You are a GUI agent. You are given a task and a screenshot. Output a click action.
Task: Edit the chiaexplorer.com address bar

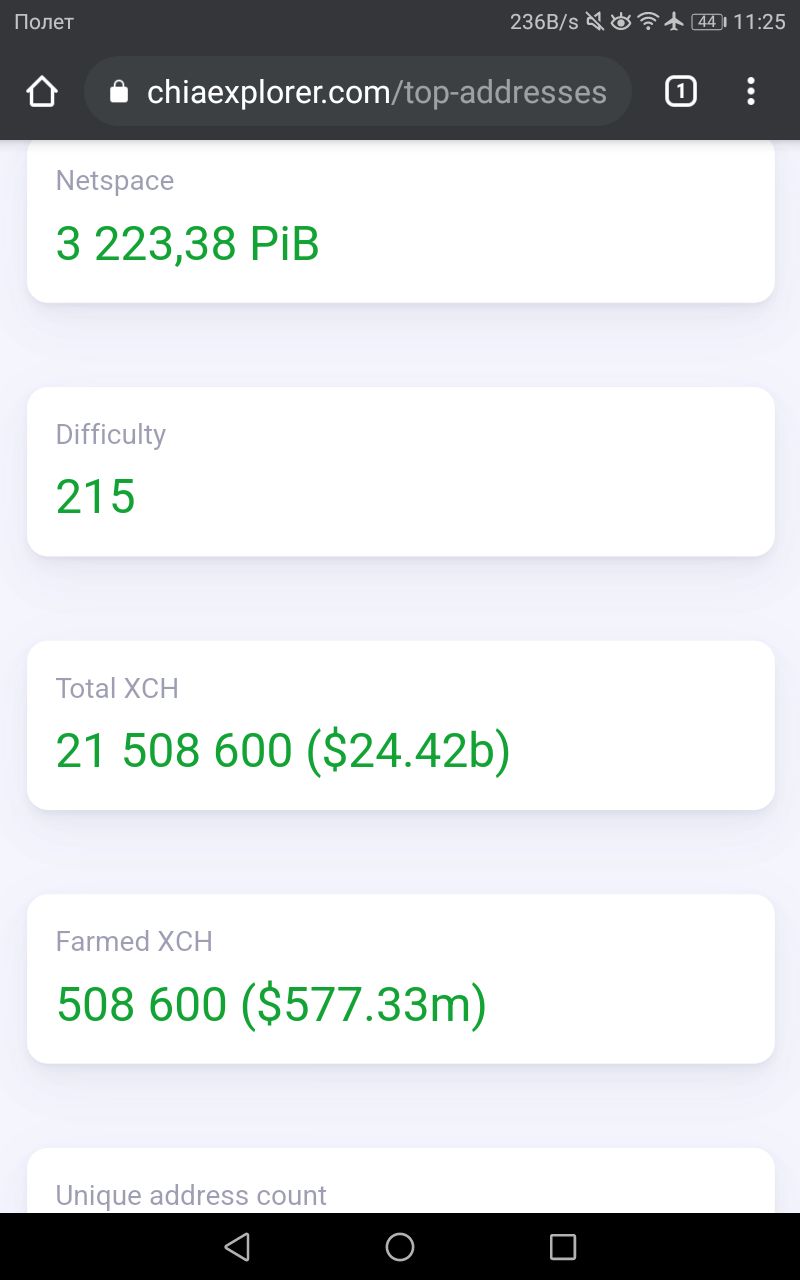point(358,92)
